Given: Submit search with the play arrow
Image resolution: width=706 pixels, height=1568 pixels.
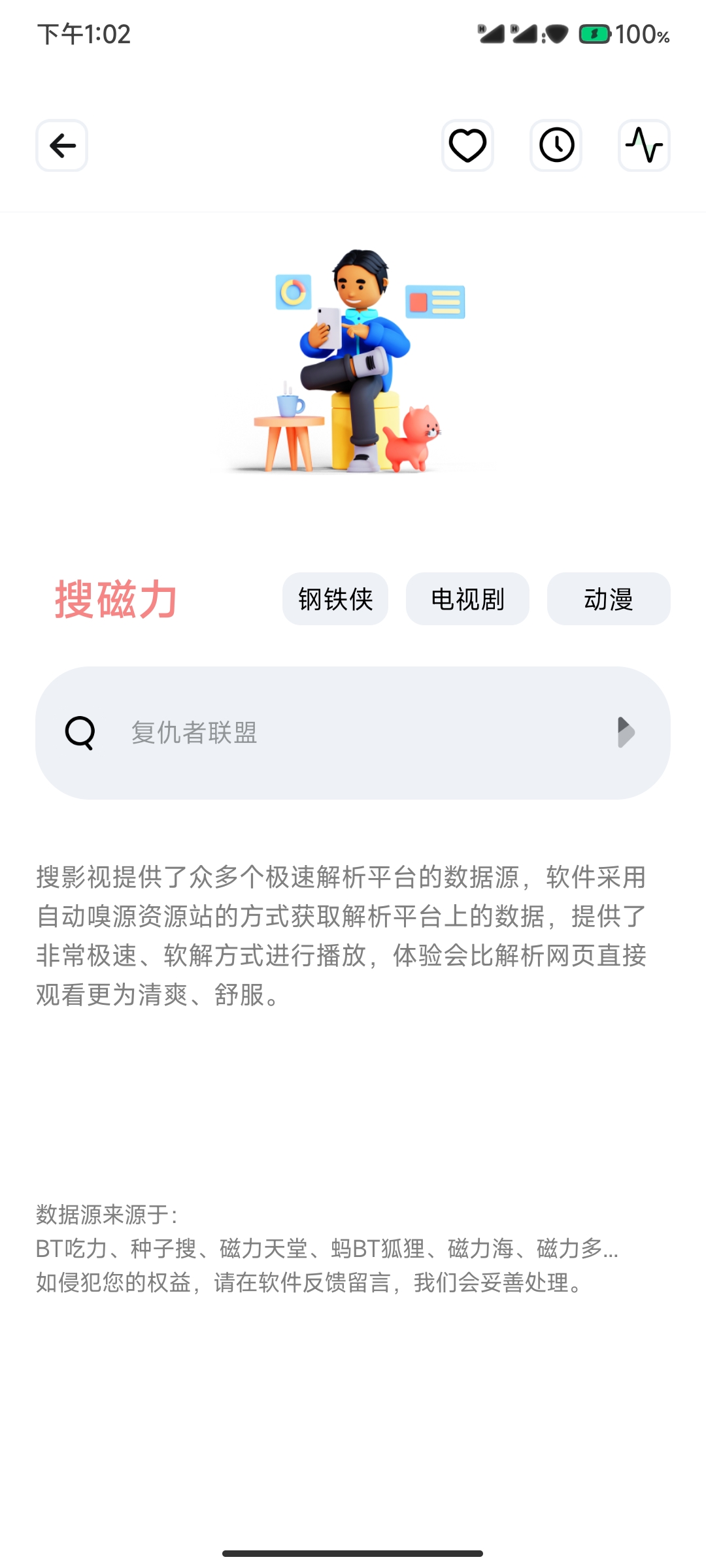Looking at the screenshot, I should pos(626,732).
